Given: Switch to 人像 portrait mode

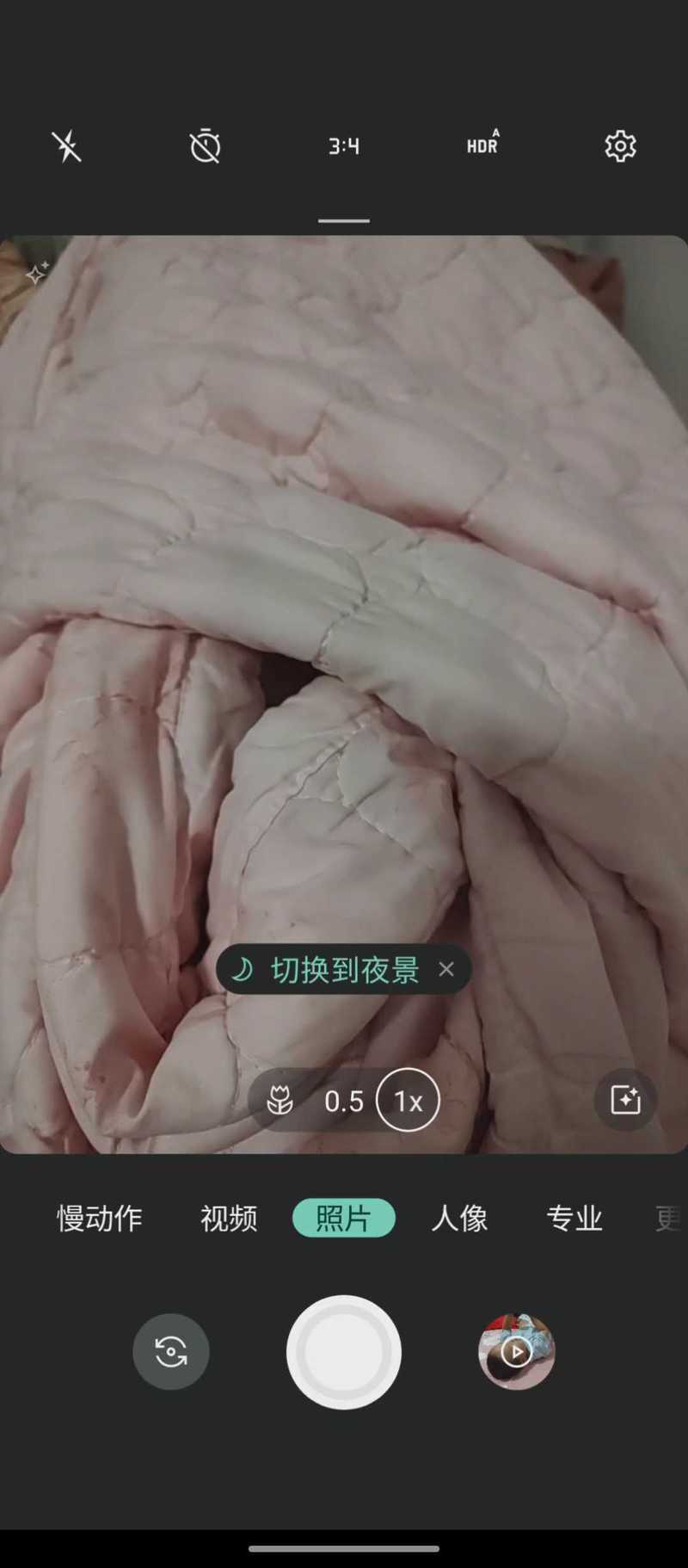Looking at the screenshot, I should click(x=459, y=1218).
